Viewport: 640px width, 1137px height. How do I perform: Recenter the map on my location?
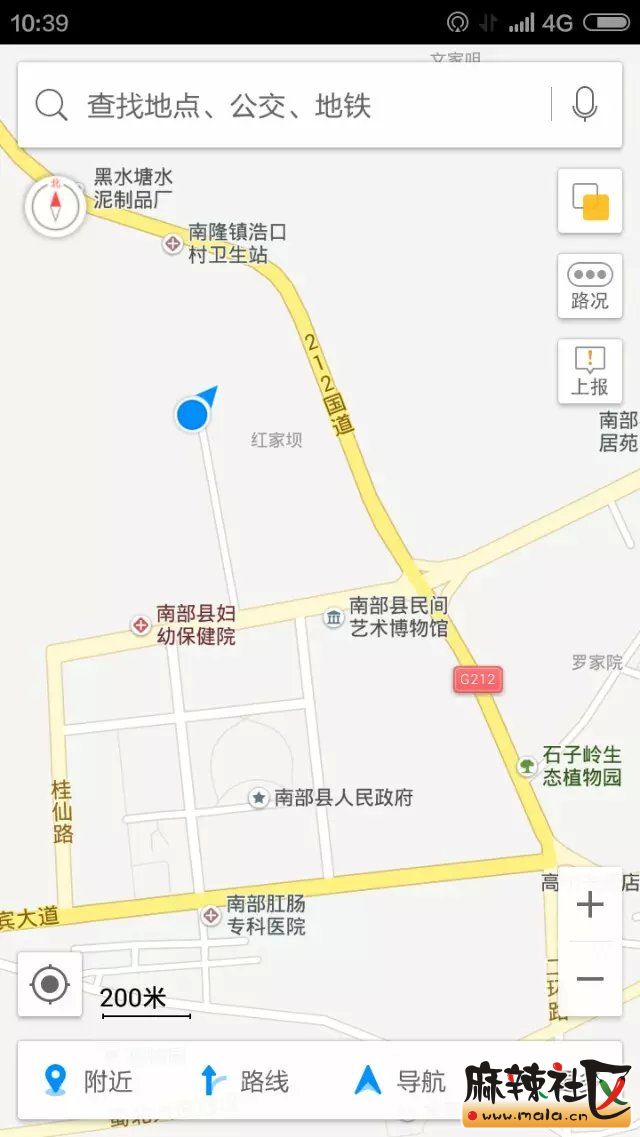click(50, 984)
